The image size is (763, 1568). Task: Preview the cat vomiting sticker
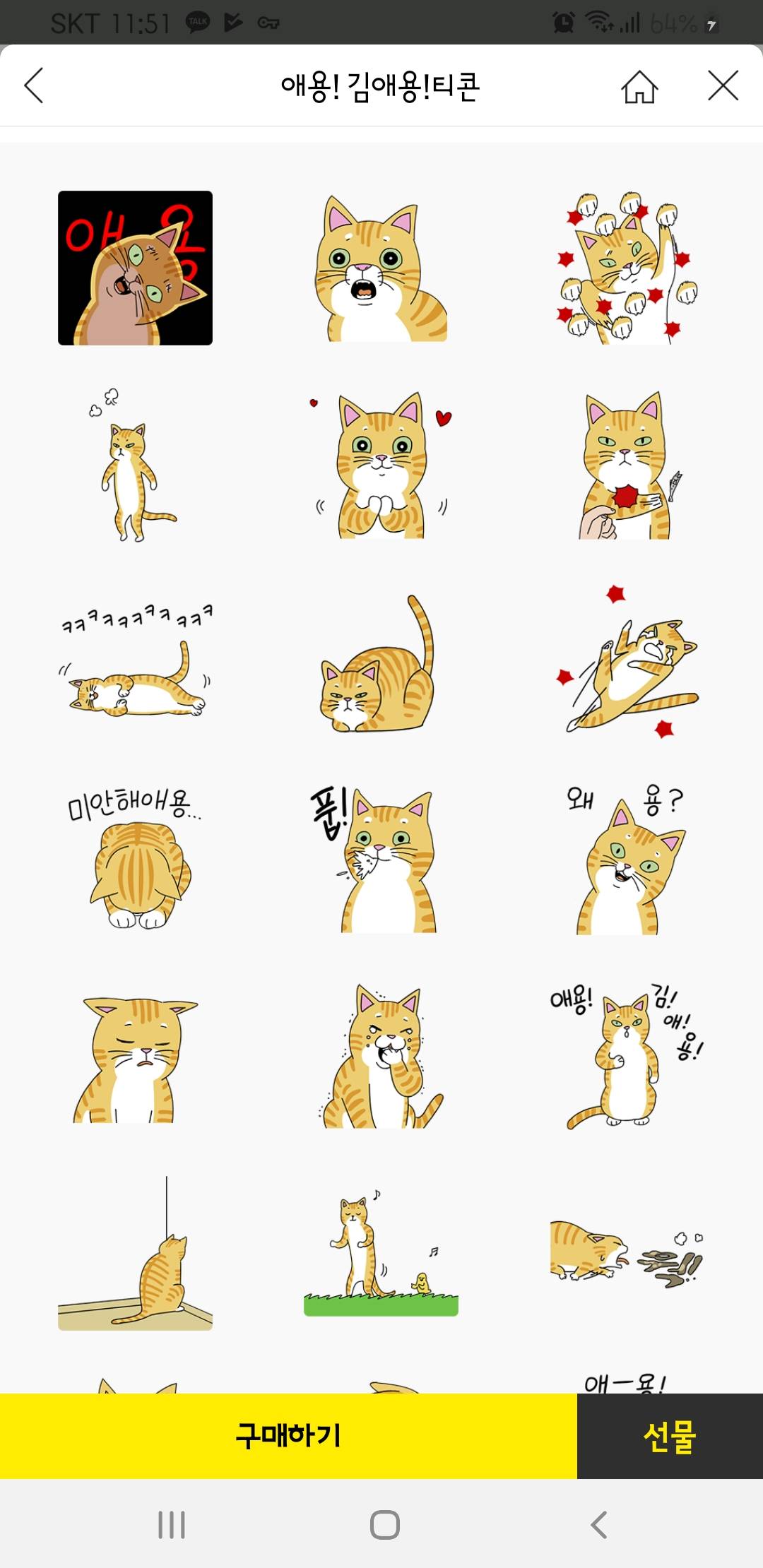625,1254
